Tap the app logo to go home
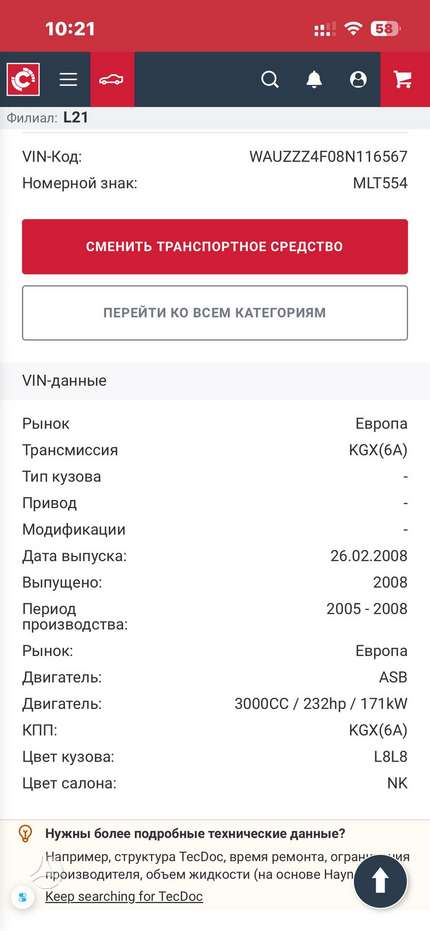Screen dimensions: 430x931 23,80
